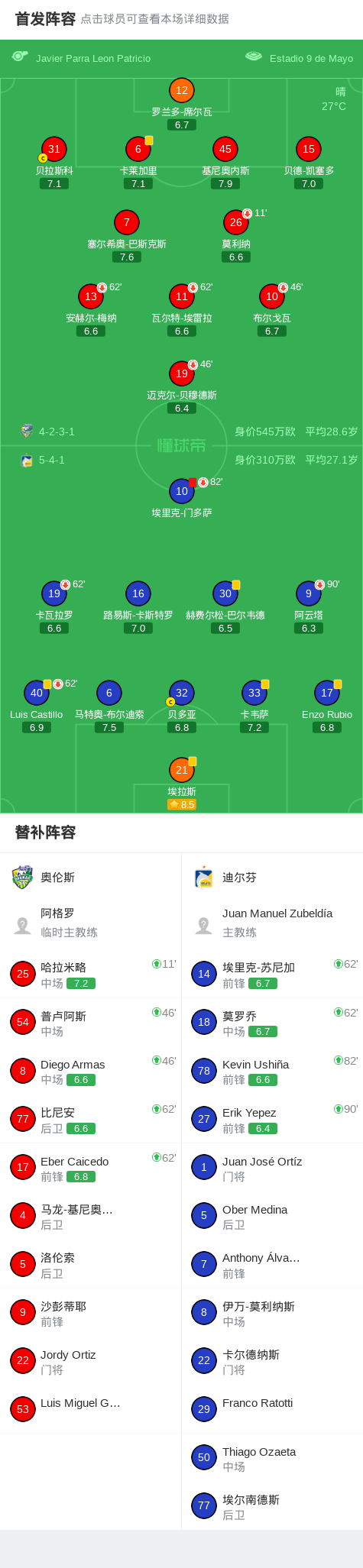
Task: Select substitute 埃里克-苏尼加 number 14
Action: coord(272,974)
